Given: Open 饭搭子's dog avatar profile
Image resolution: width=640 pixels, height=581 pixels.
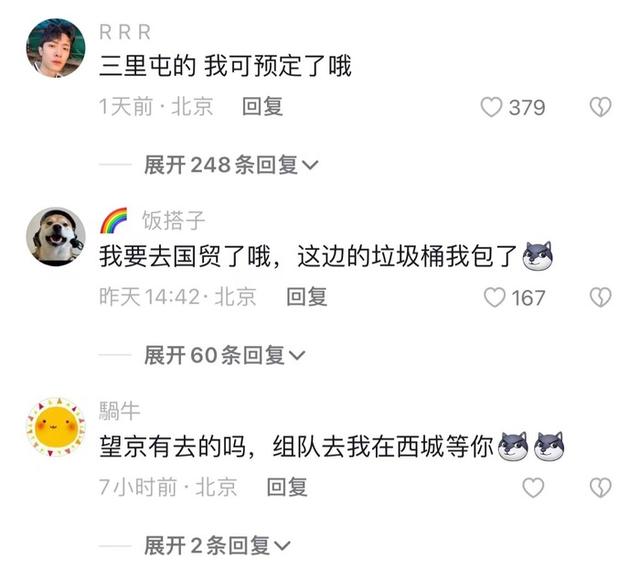Looking at the screenshot, I should tap(56, 237).
